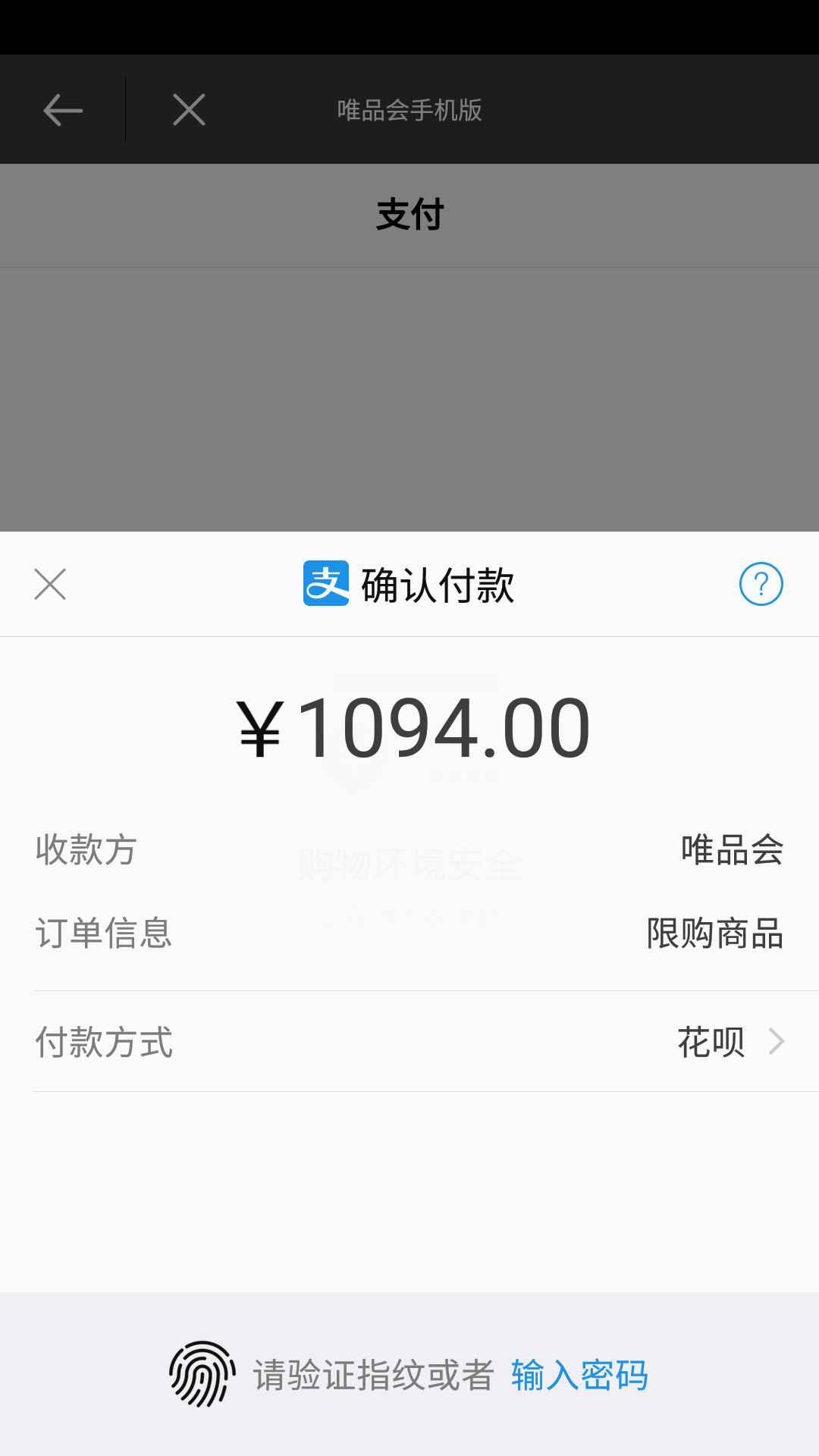
Task: Tap the 唯品会手机版 title text
Action: point(409,109)
